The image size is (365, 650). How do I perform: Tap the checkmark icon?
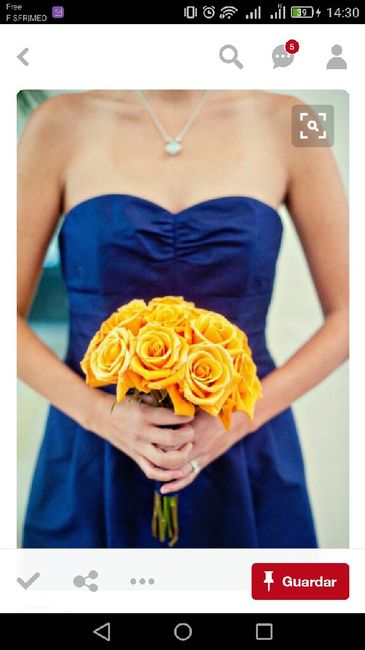[x=28, y=581]
